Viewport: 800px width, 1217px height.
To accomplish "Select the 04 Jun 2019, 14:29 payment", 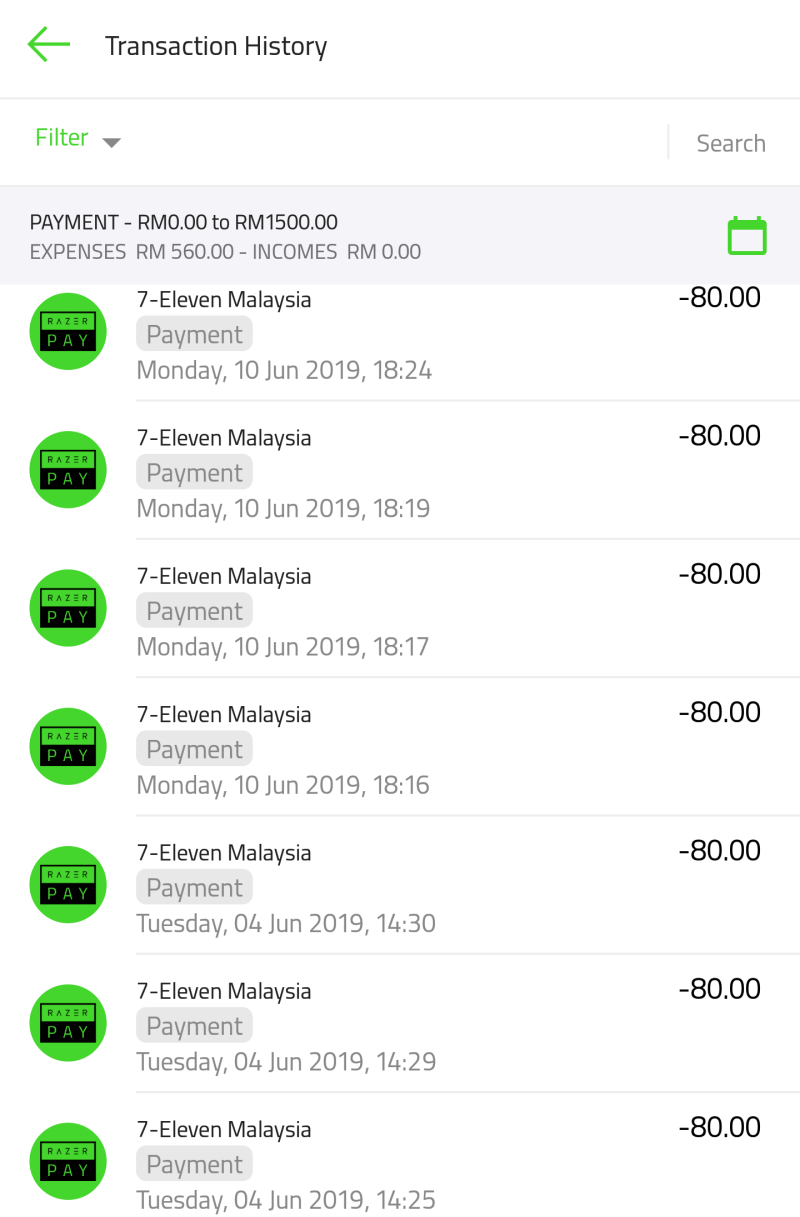I will click(x=400, y=1025).
